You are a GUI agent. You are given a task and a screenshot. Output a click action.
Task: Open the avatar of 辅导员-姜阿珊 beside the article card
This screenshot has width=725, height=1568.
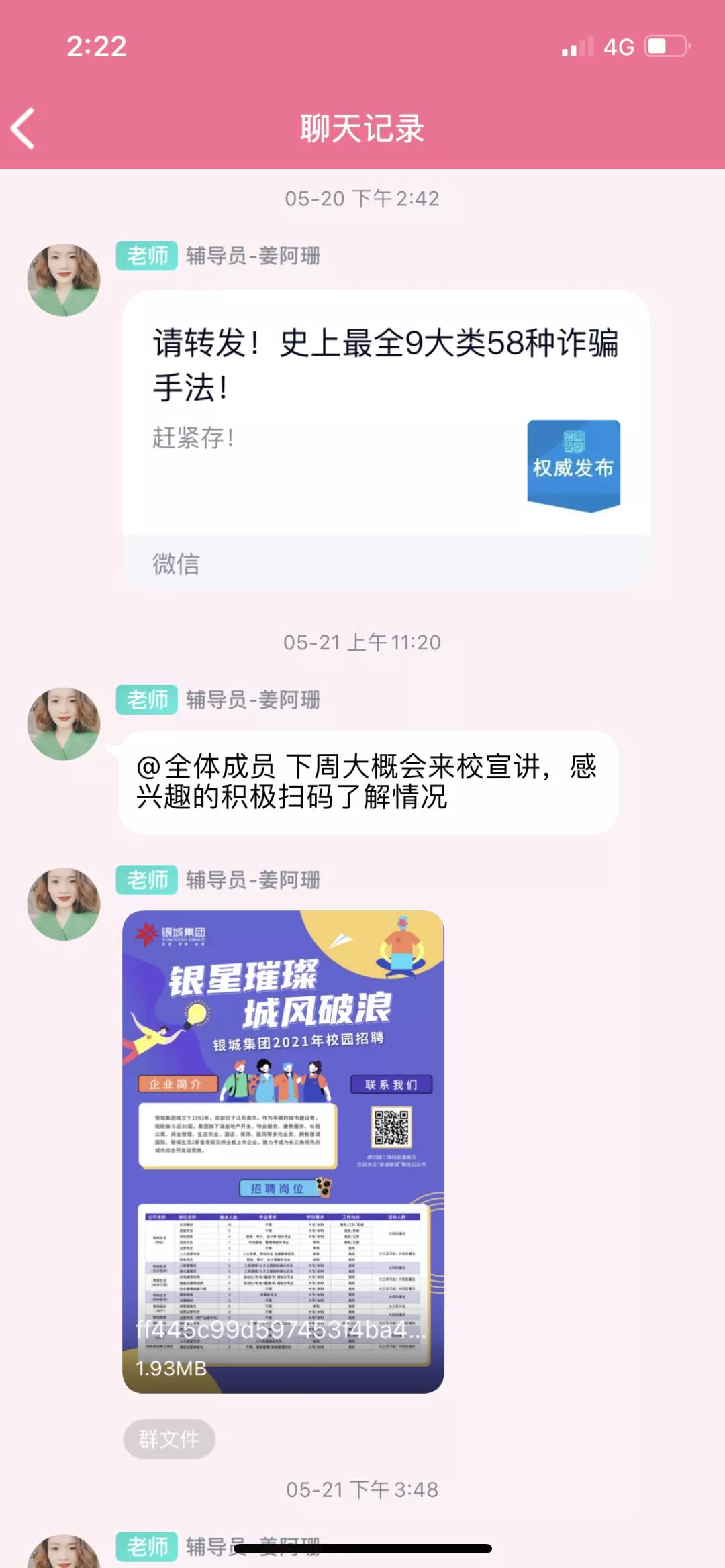coord(64,280)
